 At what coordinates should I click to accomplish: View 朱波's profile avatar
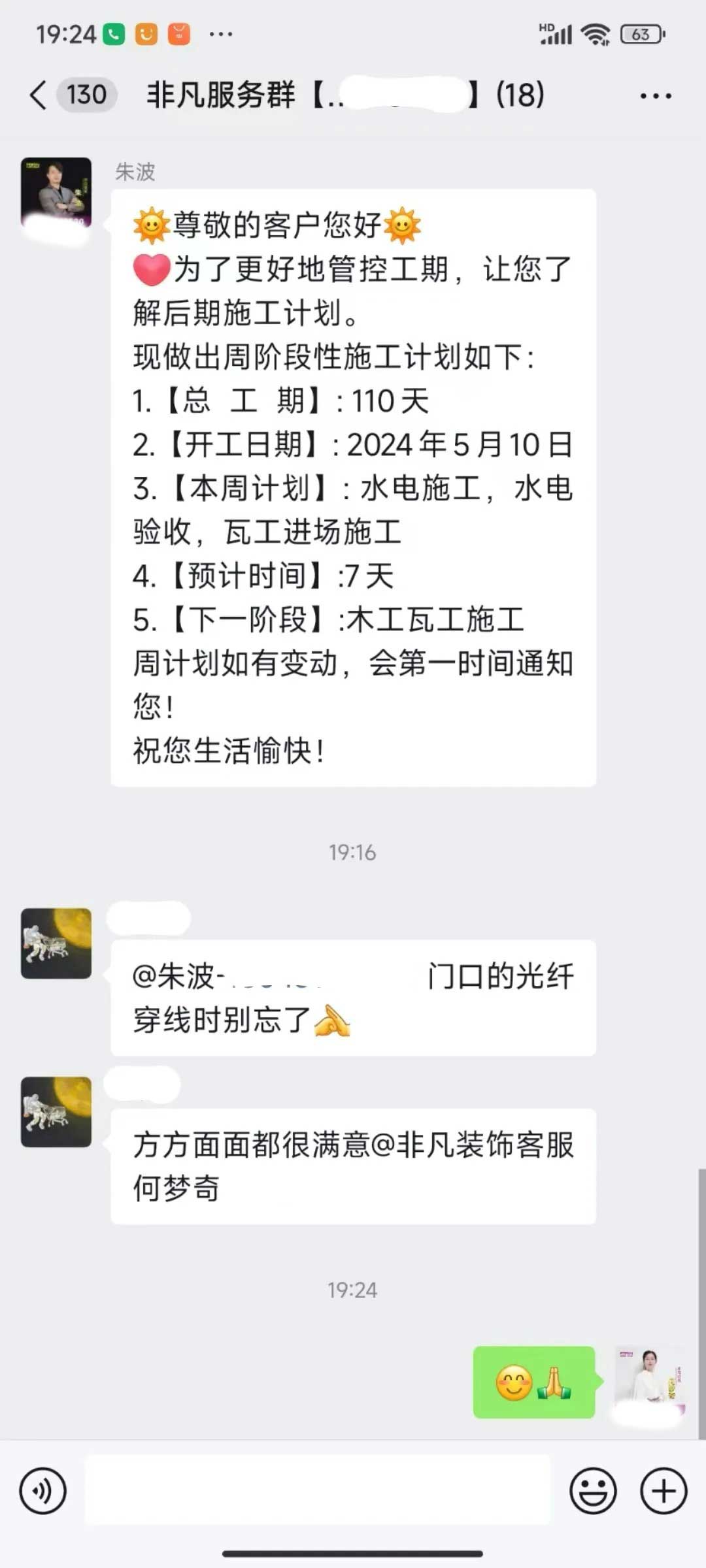56,193
